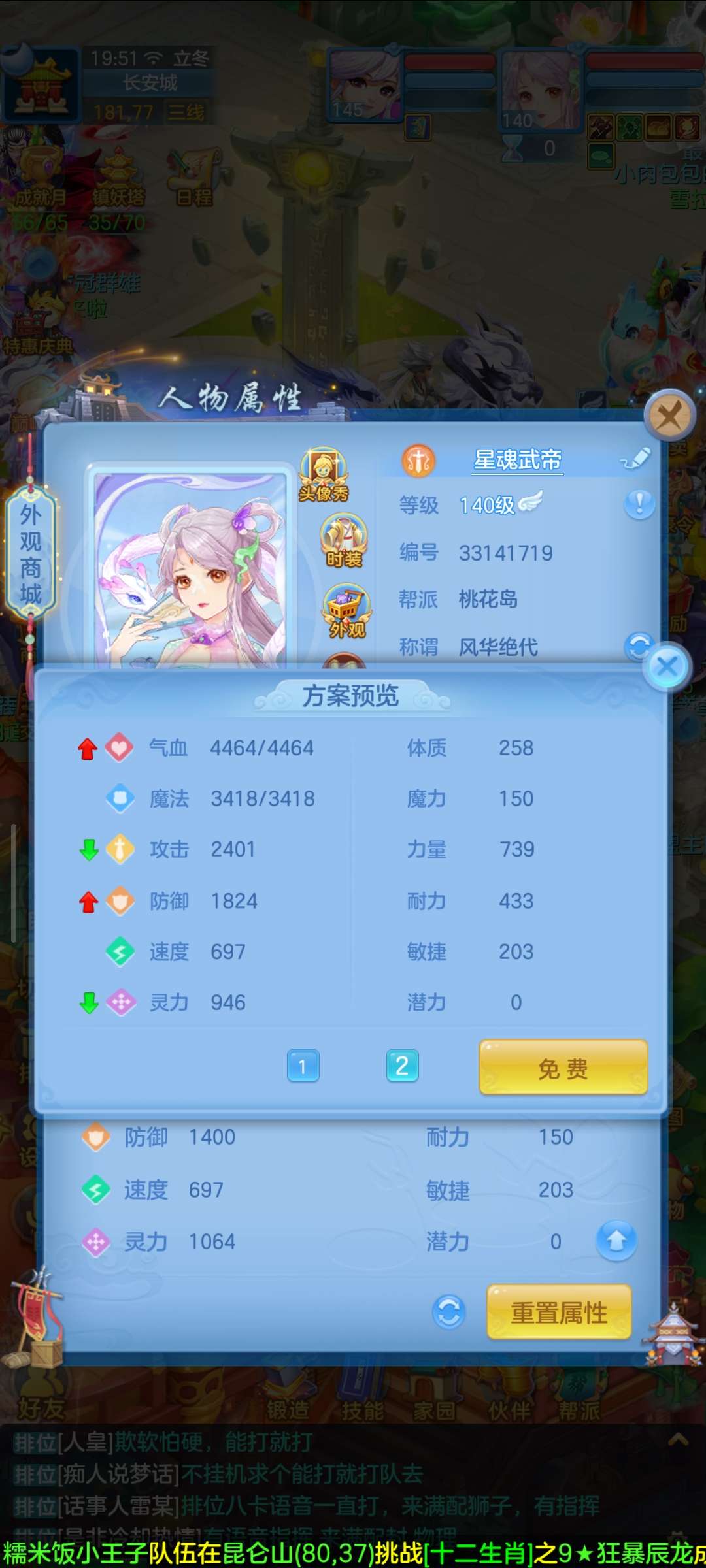Image resolution: width=706 pixels, height=1568 pixels.
Task: Tap the 免费 button
Action: pyautogui.click(x=563, y=1068)
